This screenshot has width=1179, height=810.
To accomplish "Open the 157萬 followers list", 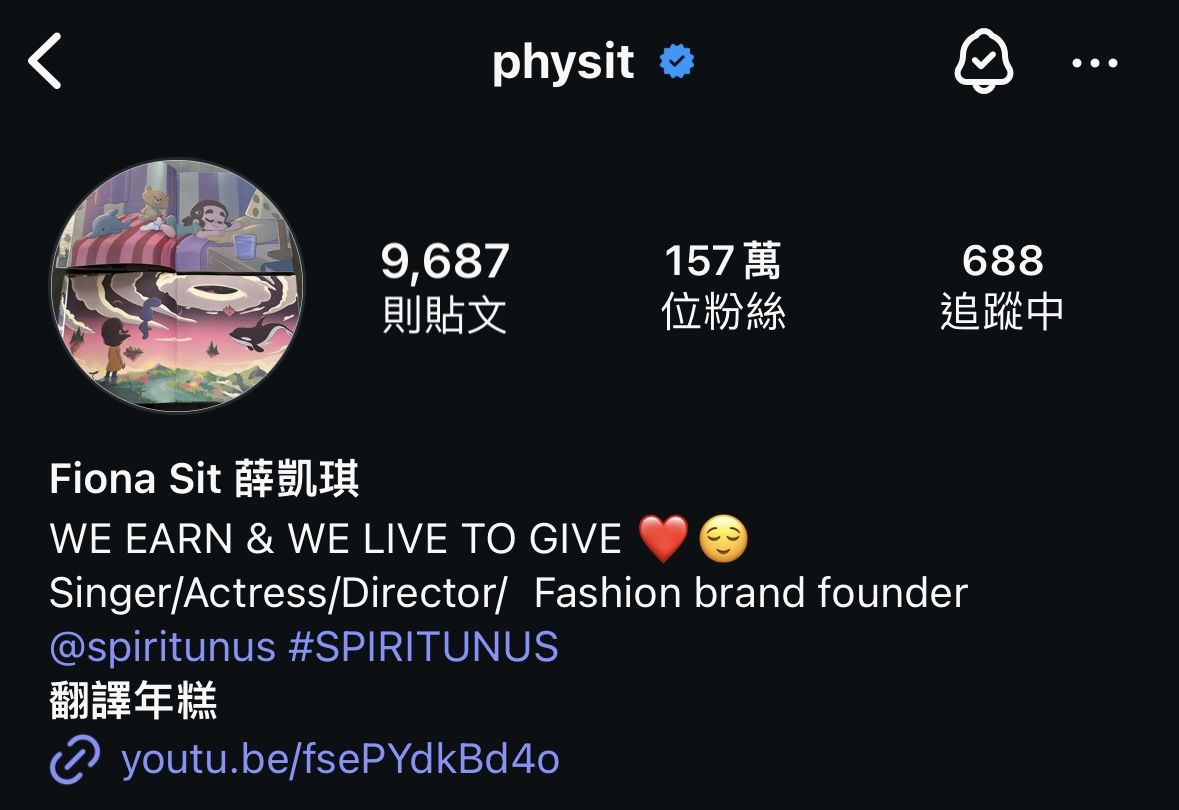I will coord(723,286).
